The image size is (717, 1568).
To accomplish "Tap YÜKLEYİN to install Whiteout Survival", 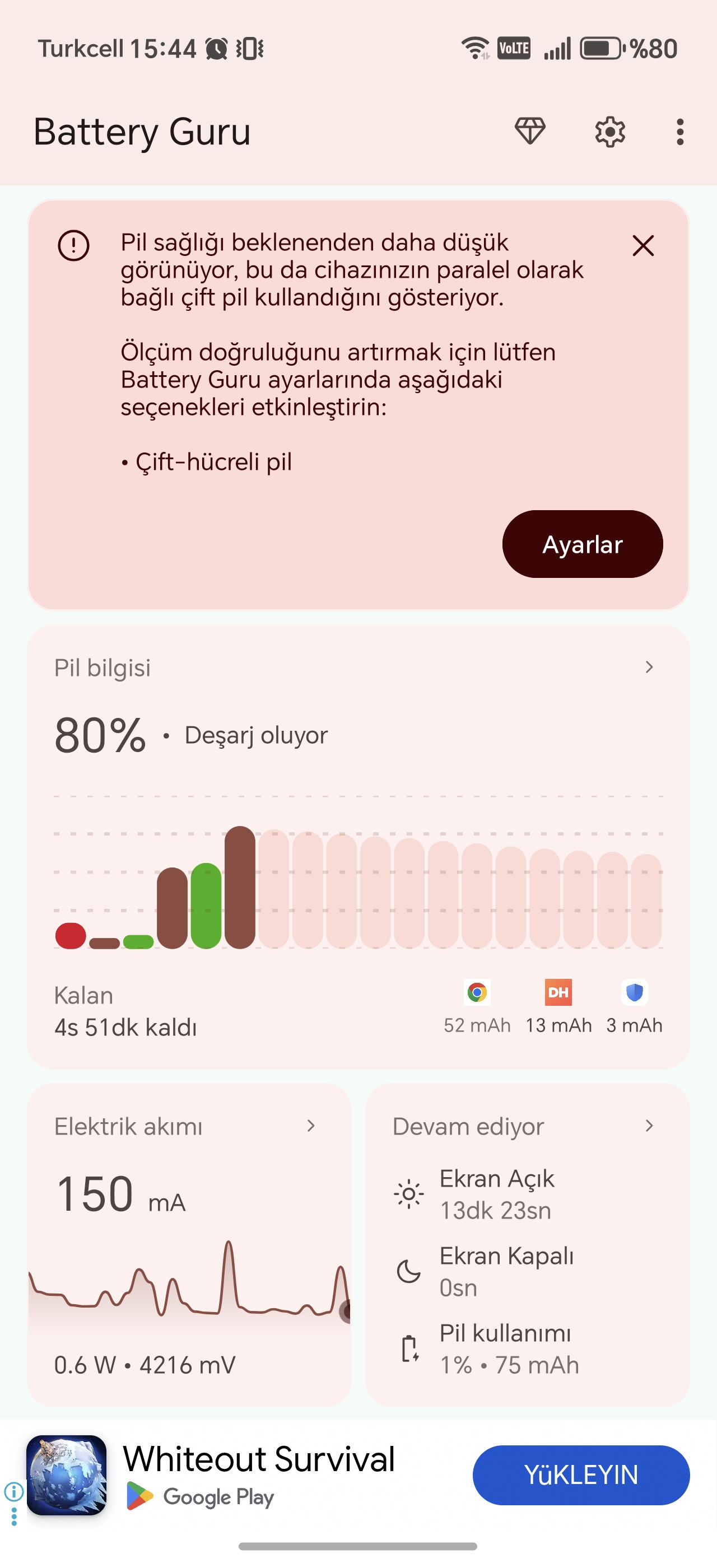I will click(x=581, y=1475).
